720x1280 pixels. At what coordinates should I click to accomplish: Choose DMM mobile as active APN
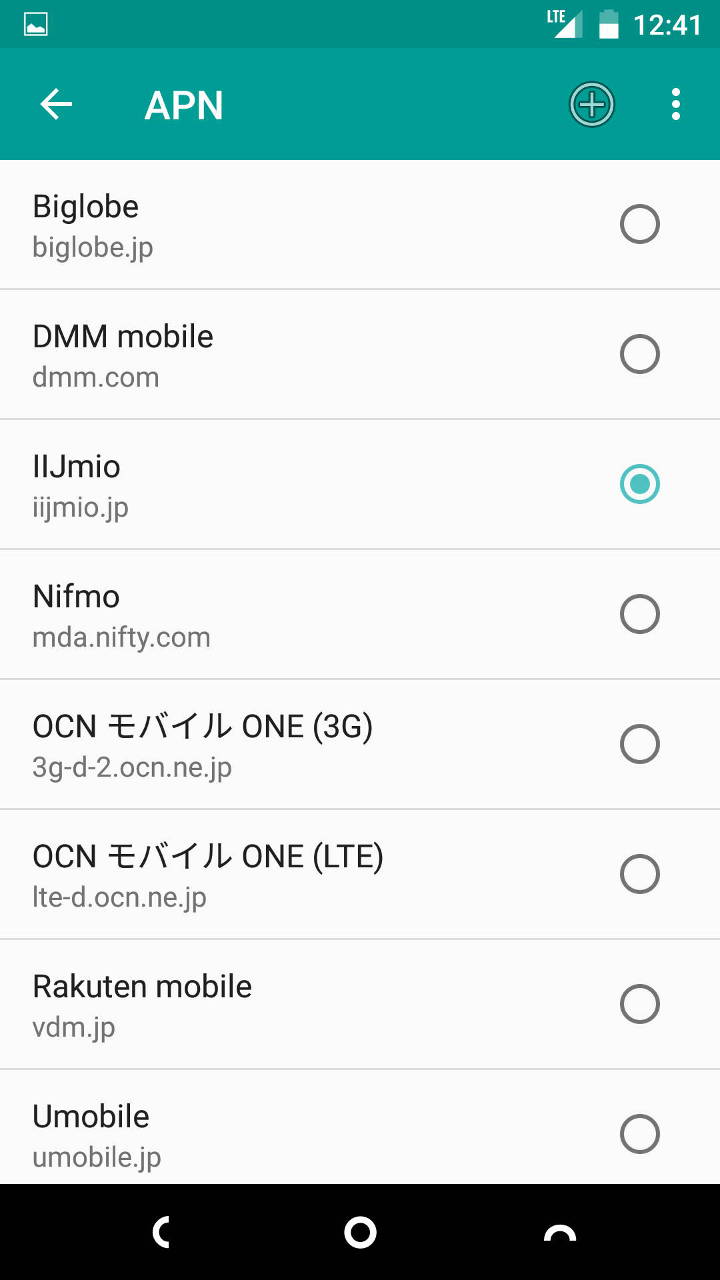coord(640,354)
